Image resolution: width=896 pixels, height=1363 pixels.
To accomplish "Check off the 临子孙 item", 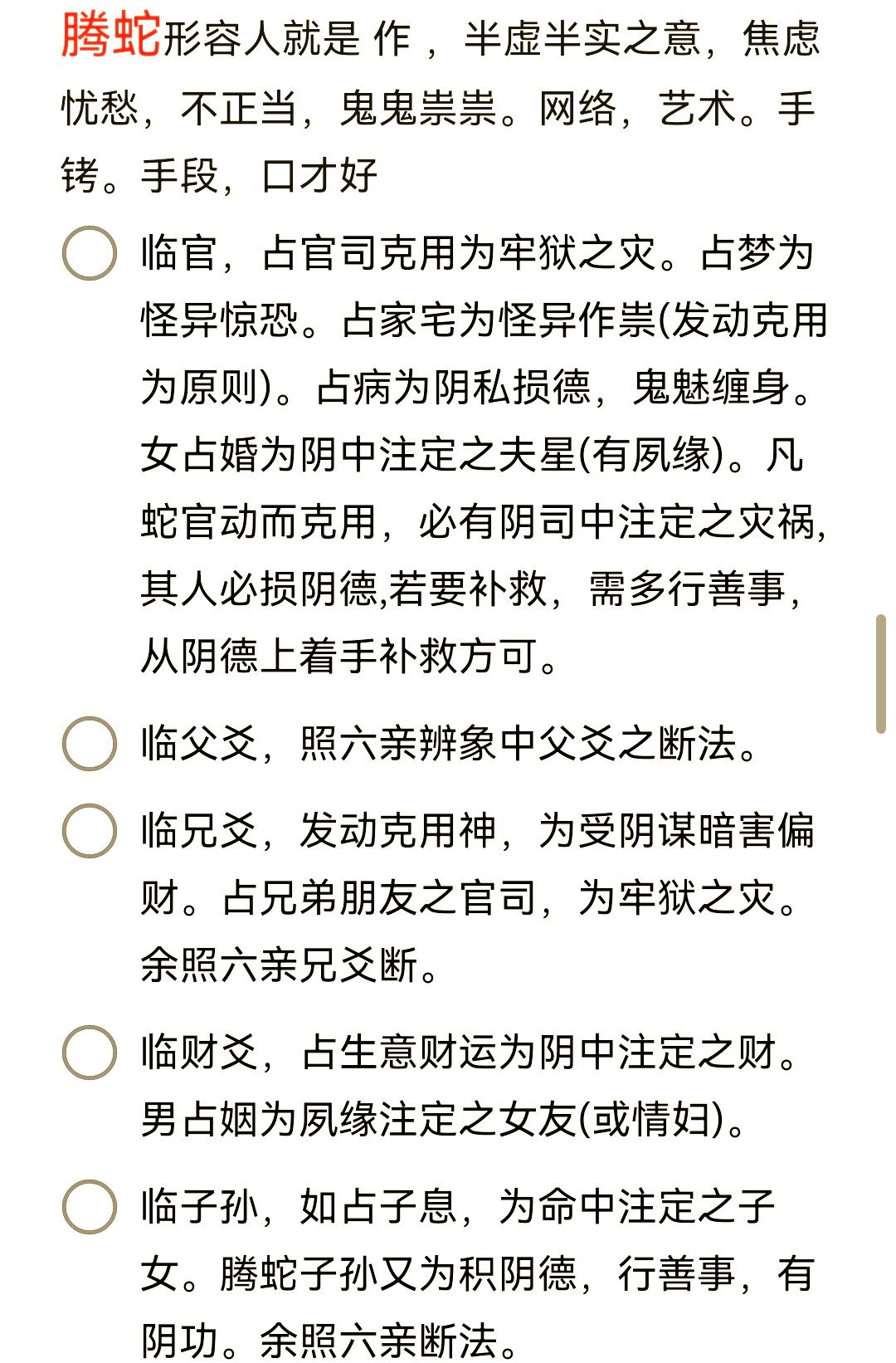I will [x=90, y=1207].
